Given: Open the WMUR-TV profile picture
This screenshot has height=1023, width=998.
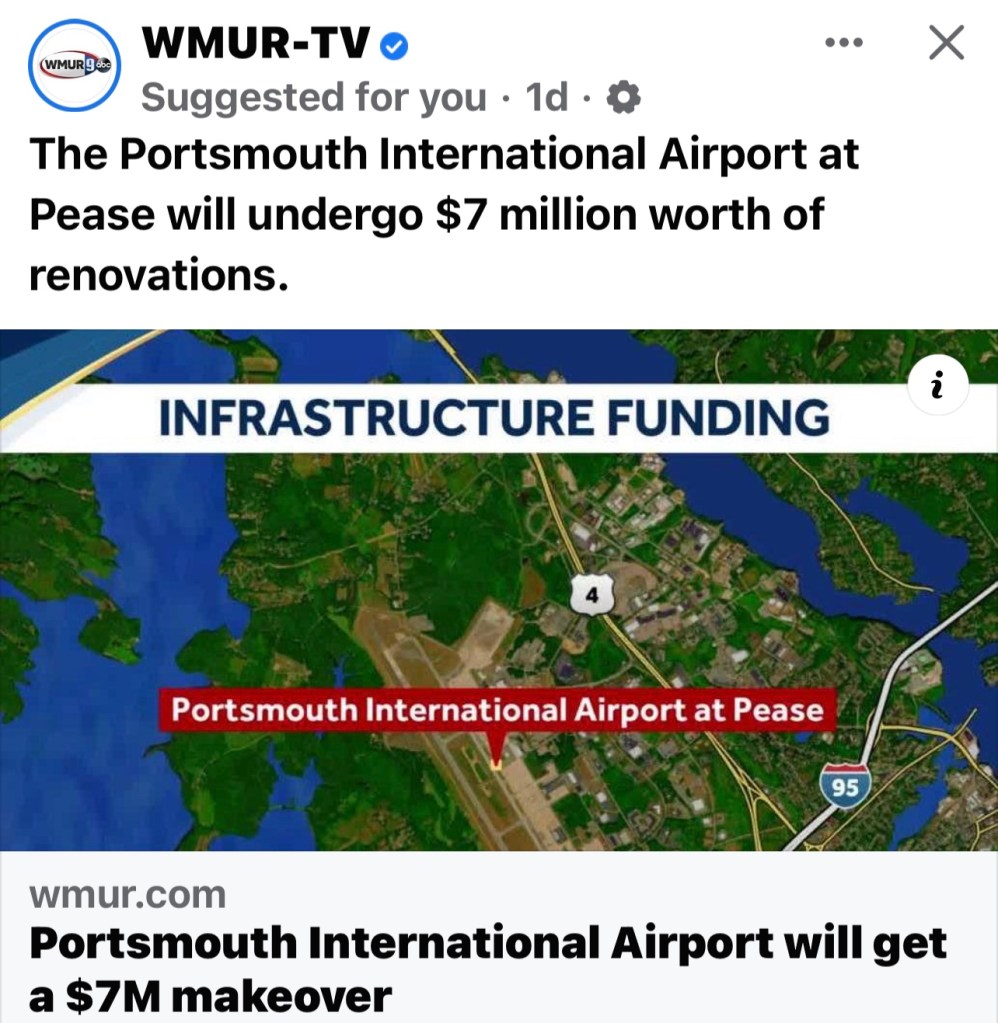Looking at the screenshot, I should pyautogui.click(x=74, y=64).
